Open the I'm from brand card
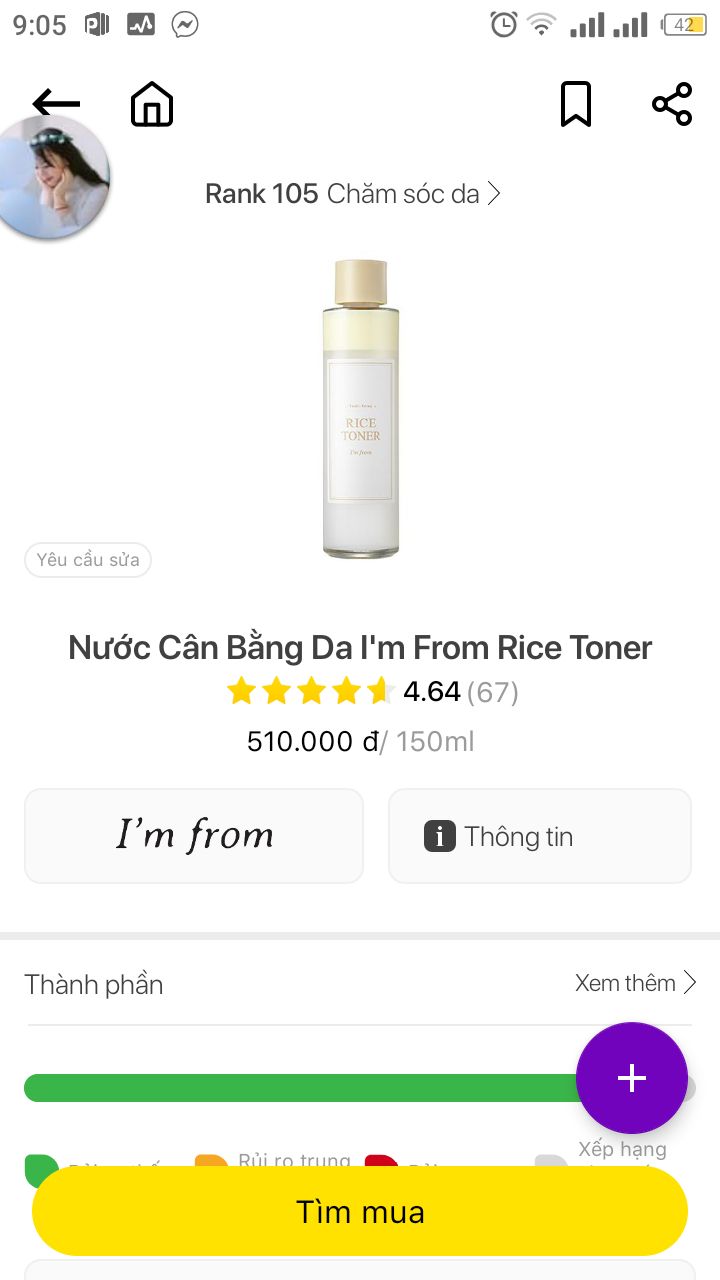Screen dimensions: 720x1280 (194, 836)
